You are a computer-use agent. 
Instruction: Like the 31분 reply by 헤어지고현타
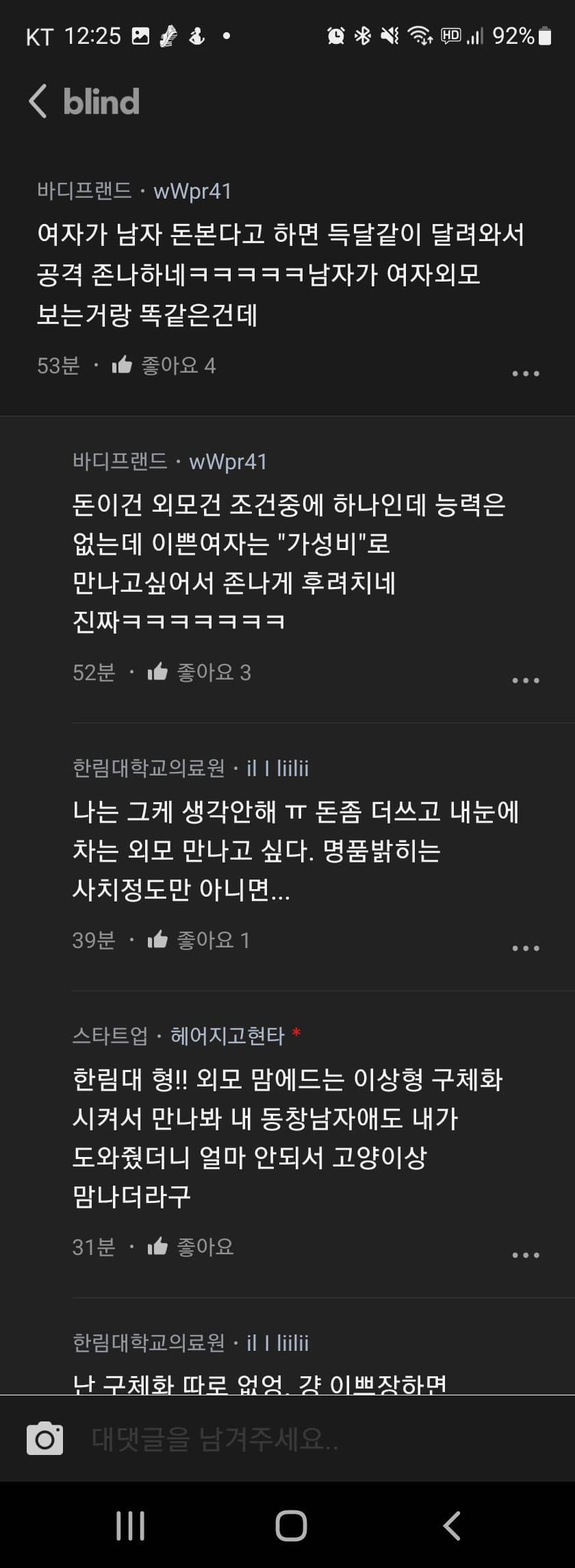157,1247
